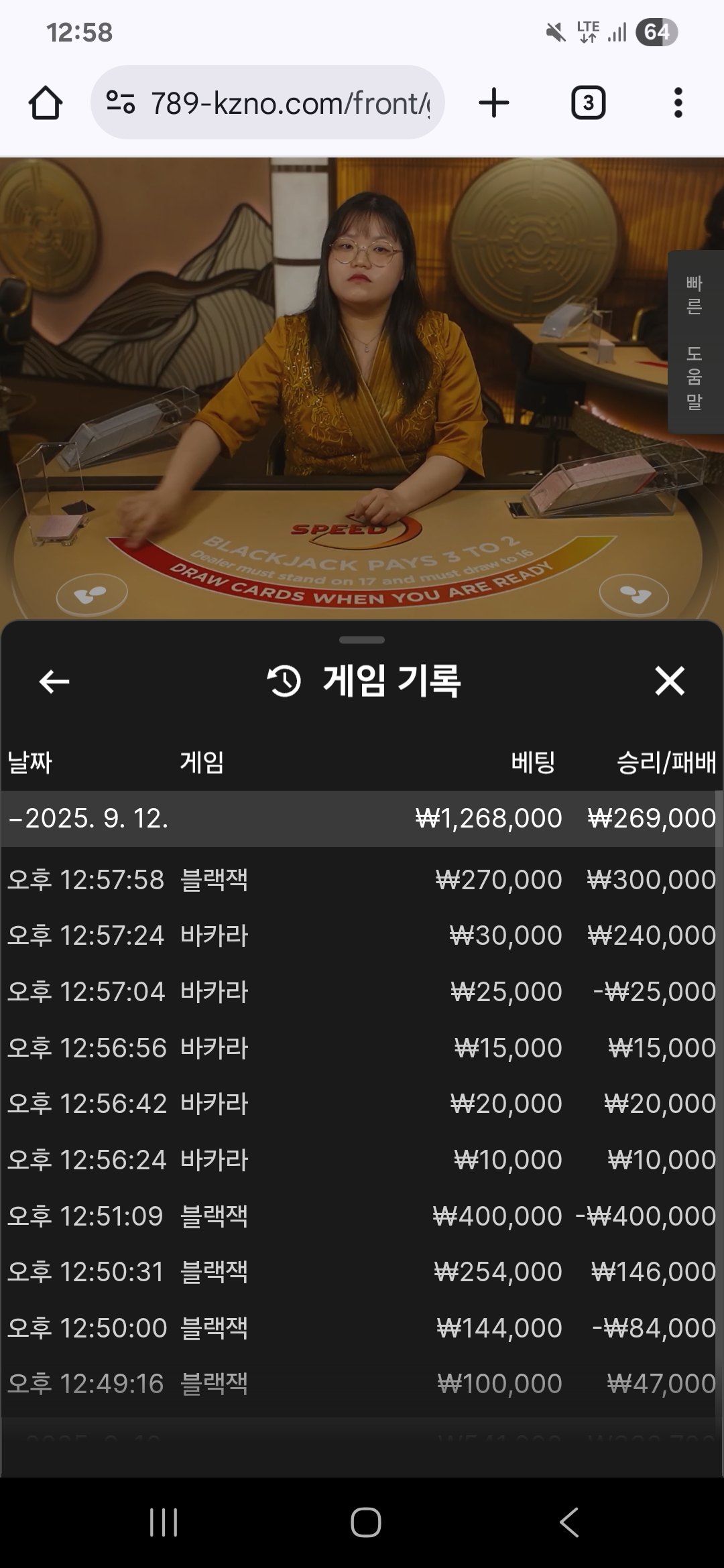
Task: Open the 오후 12:57:24 바카라 record
Action: (362, 935)
